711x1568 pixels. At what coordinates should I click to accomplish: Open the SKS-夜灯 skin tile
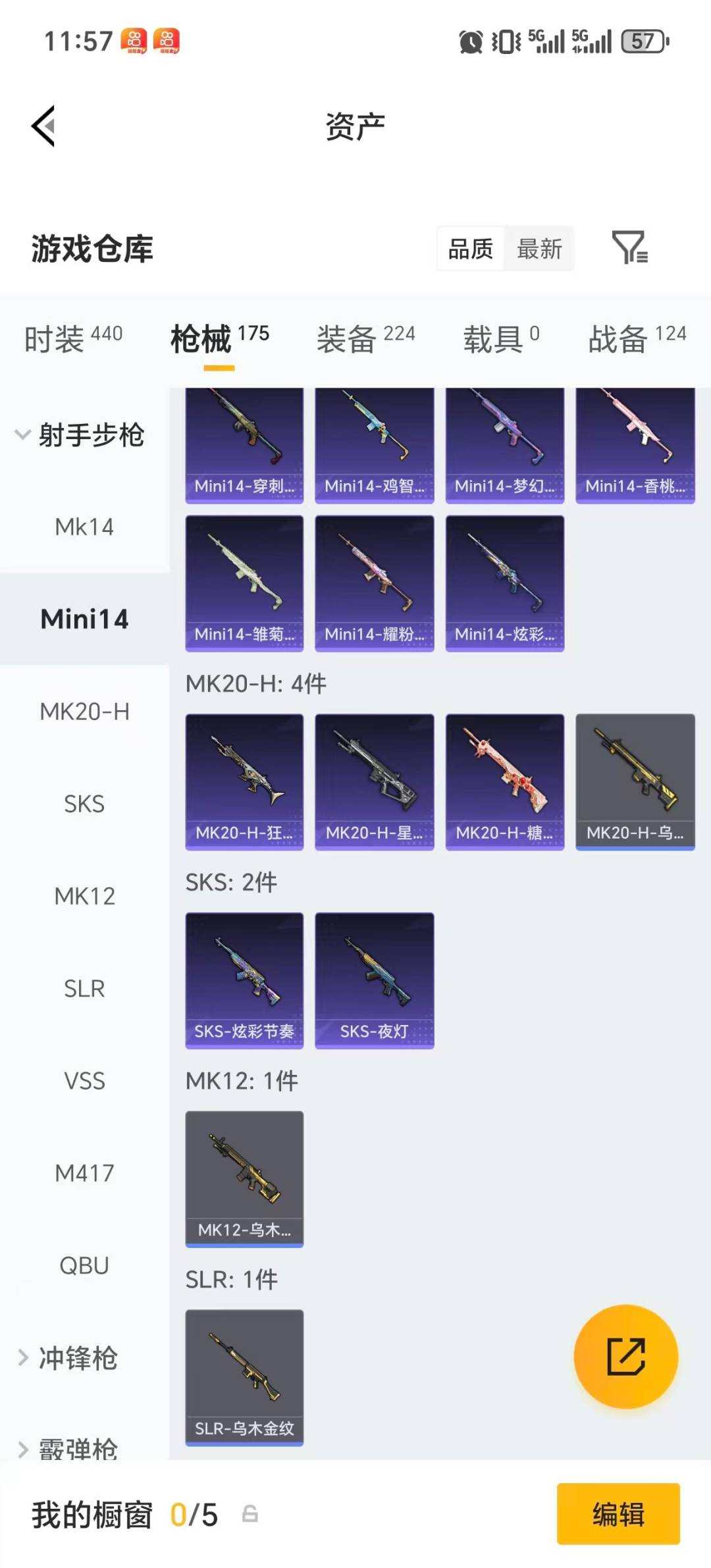[374, 980]
